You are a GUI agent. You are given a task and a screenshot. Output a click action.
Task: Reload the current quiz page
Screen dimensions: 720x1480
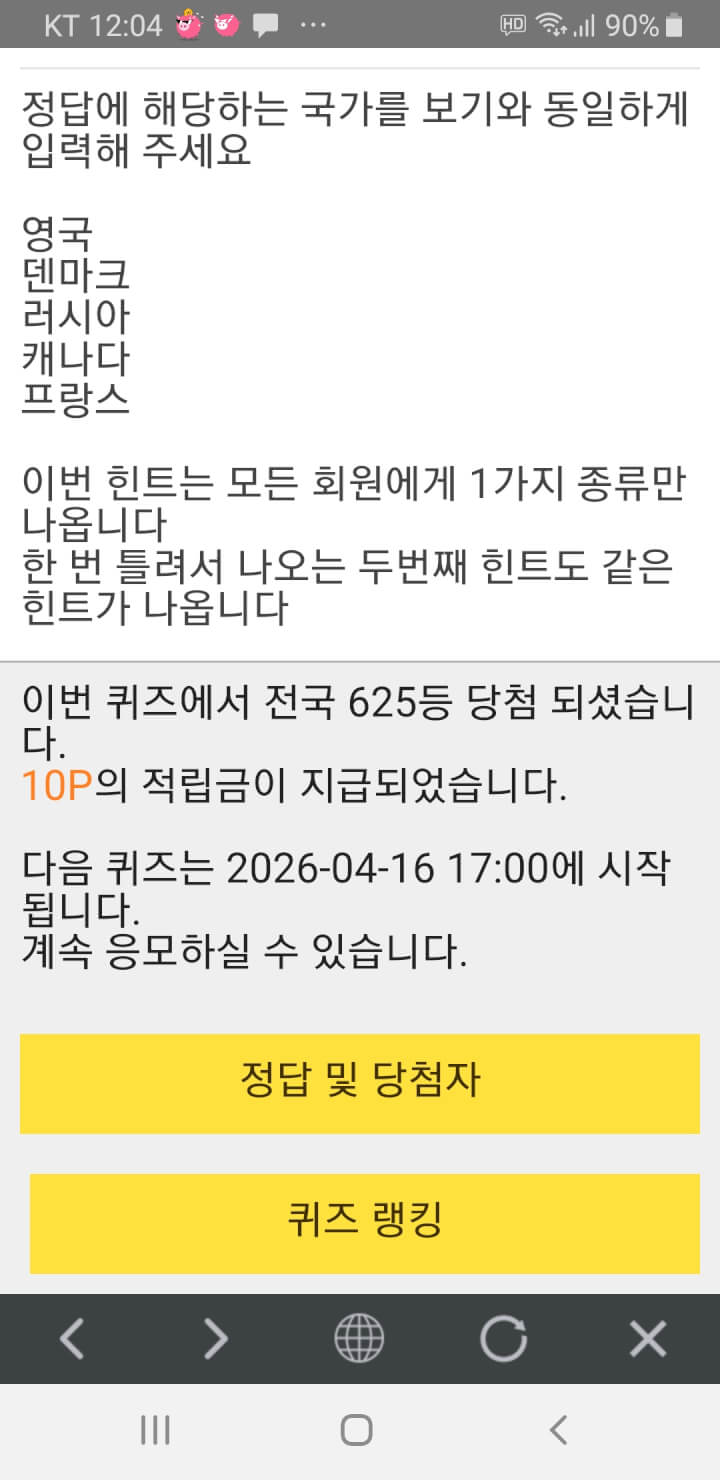click(503, 1338)
